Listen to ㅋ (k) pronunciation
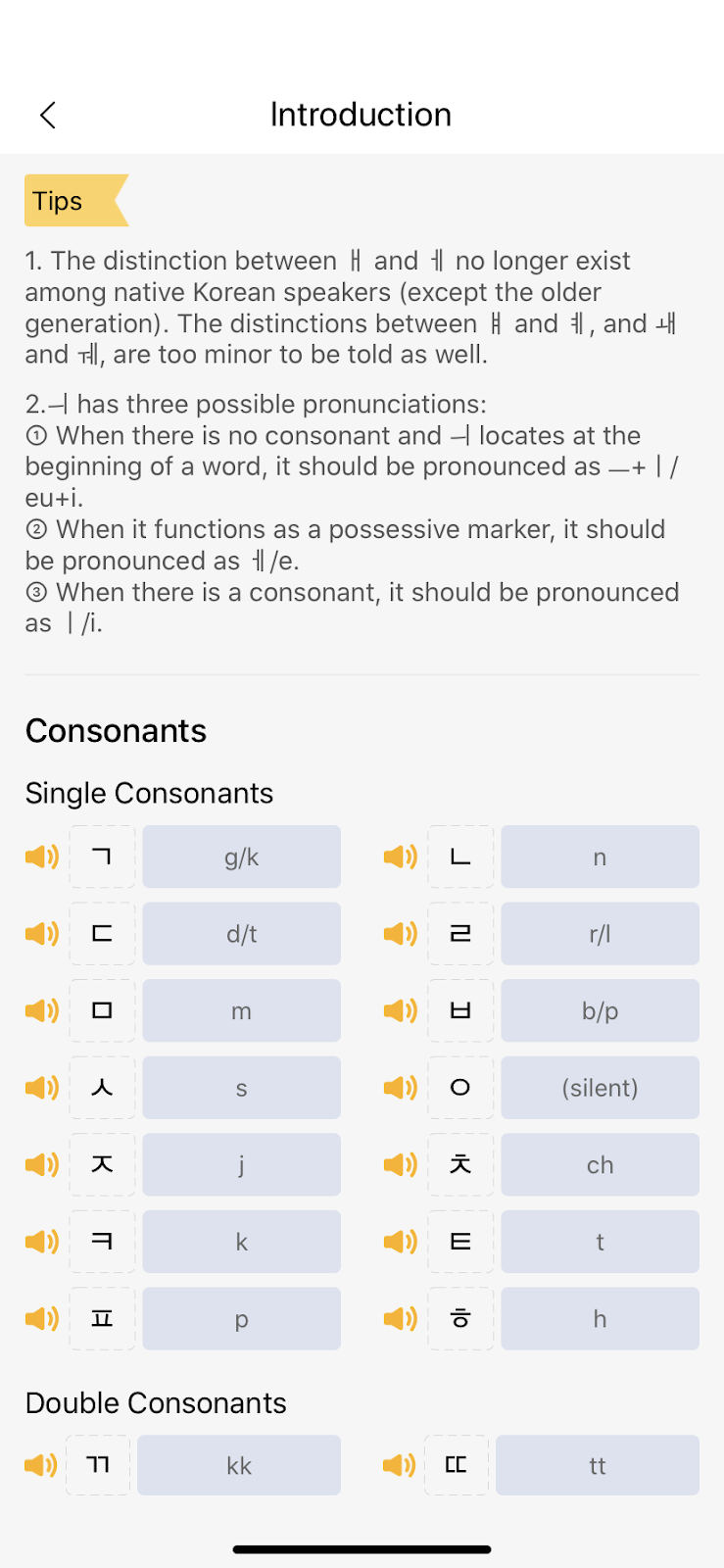Viewport: 724px width, 1568px height. [42, 1242]
